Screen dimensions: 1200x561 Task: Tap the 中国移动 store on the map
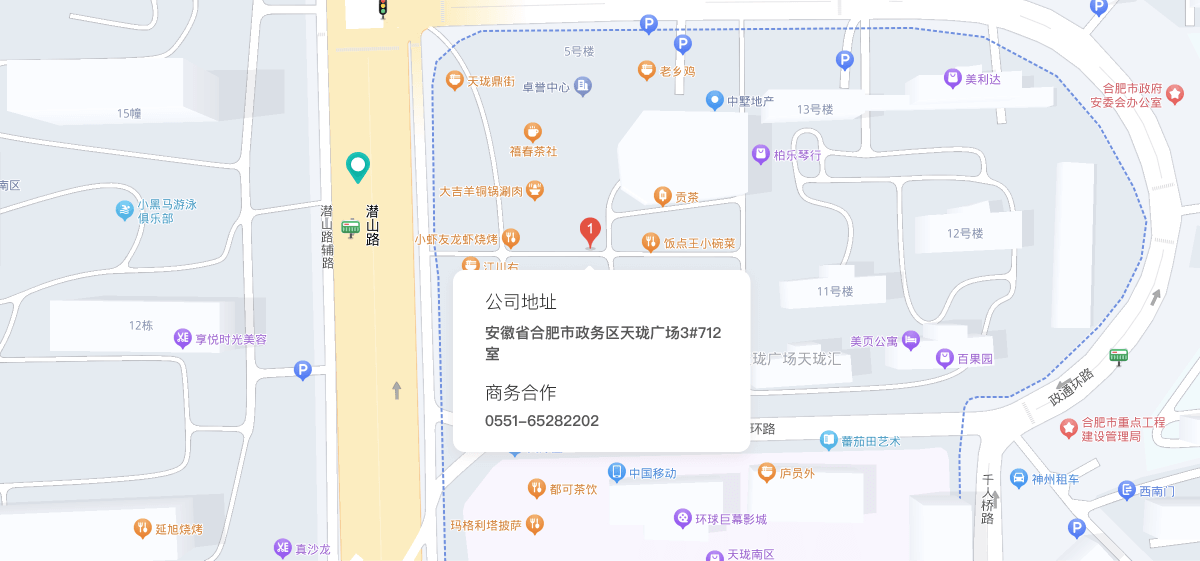(x=617, y=472)
